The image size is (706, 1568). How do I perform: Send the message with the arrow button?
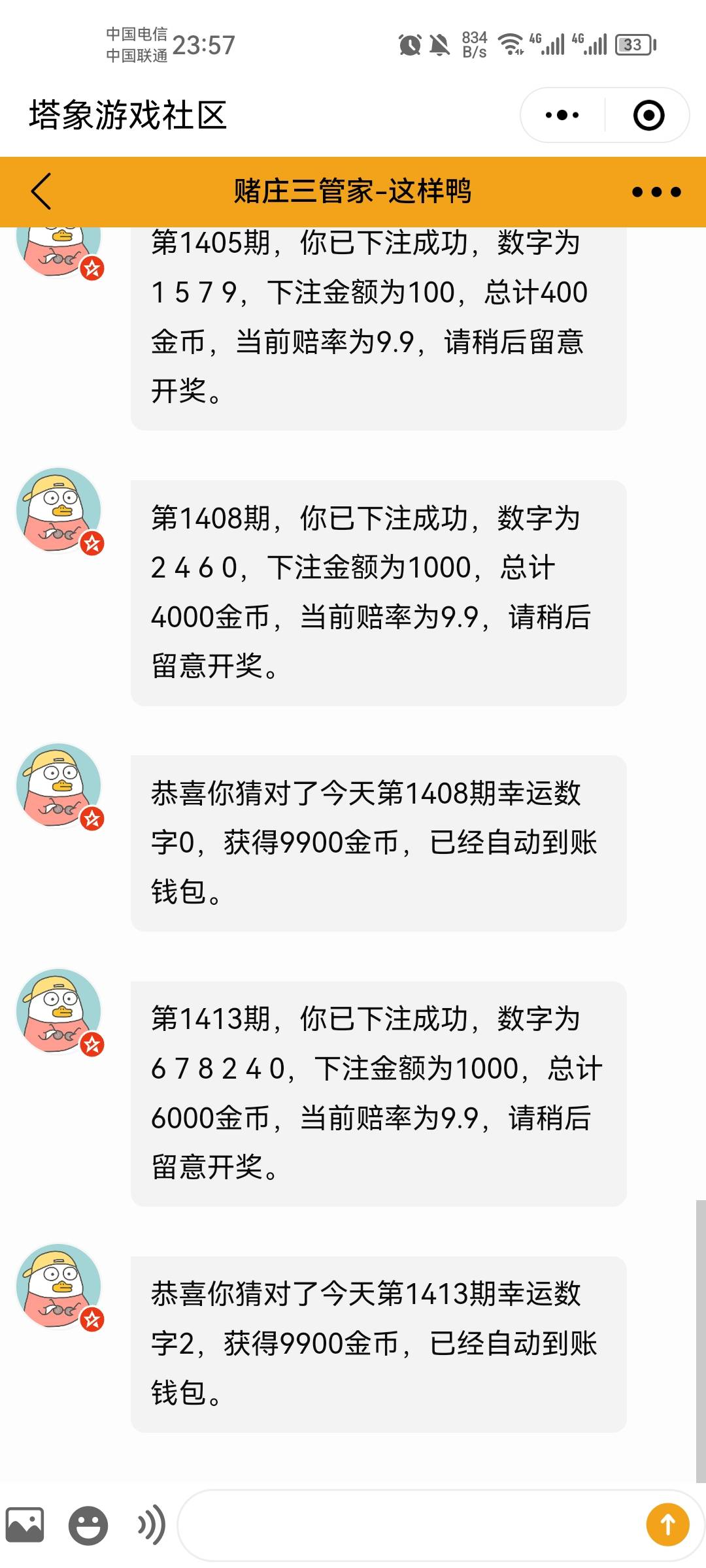(667, 1525)
